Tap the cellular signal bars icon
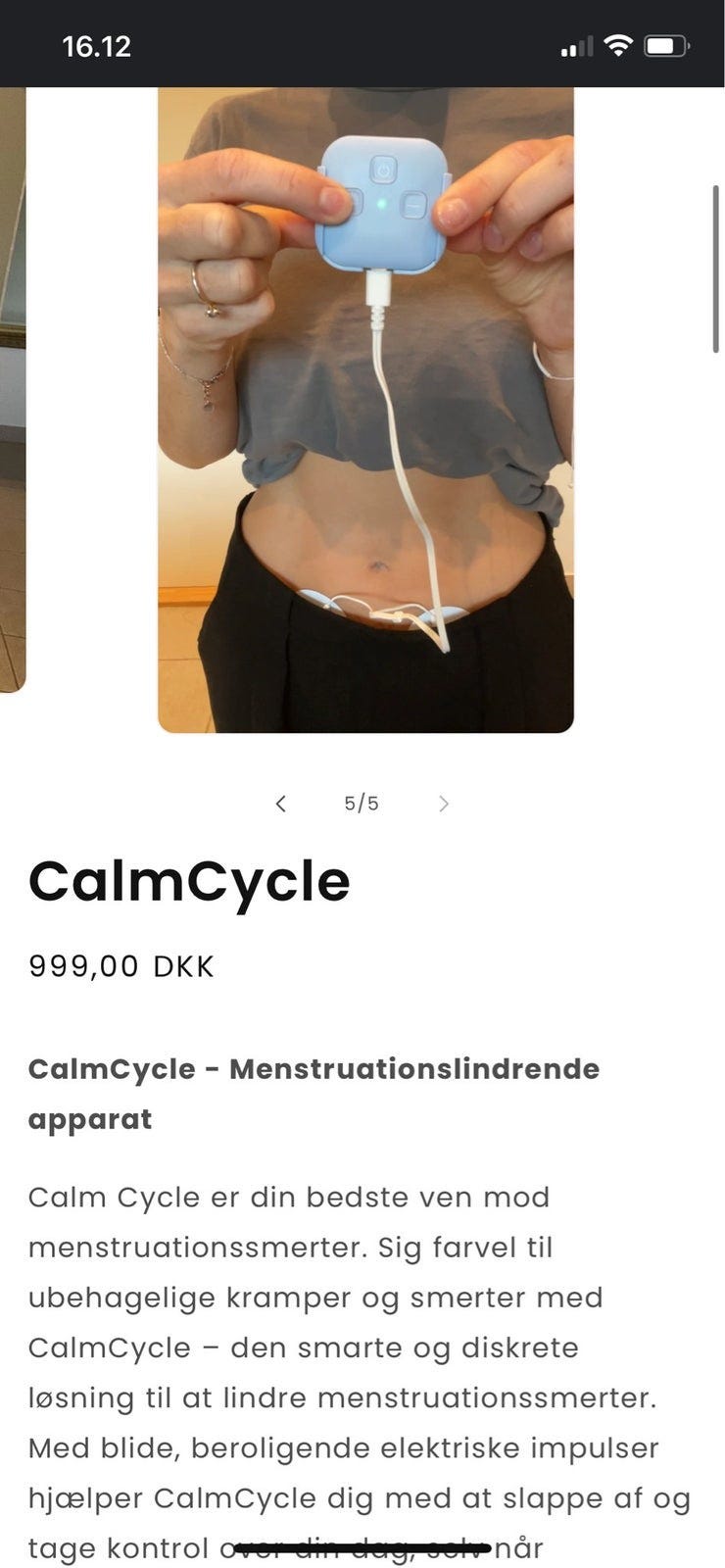This screenshot has width=725, height=1568. pos(577,44)
